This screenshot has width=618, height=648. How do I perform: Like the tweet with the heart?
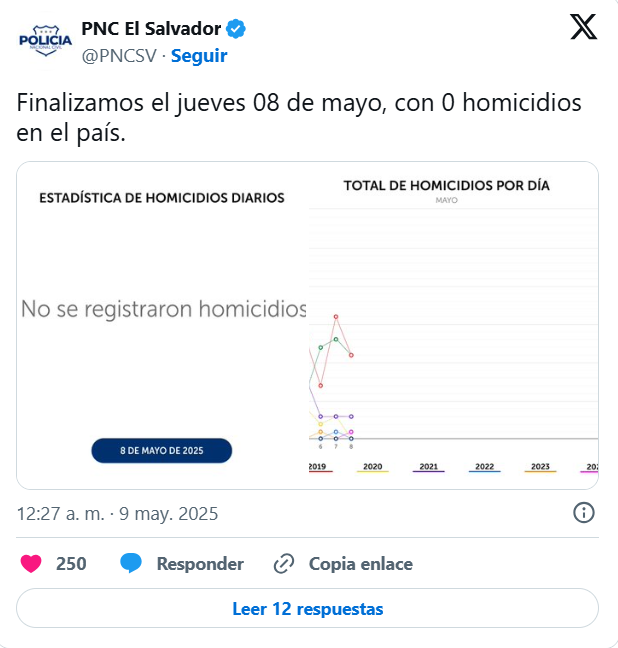(x=31, y=563)
